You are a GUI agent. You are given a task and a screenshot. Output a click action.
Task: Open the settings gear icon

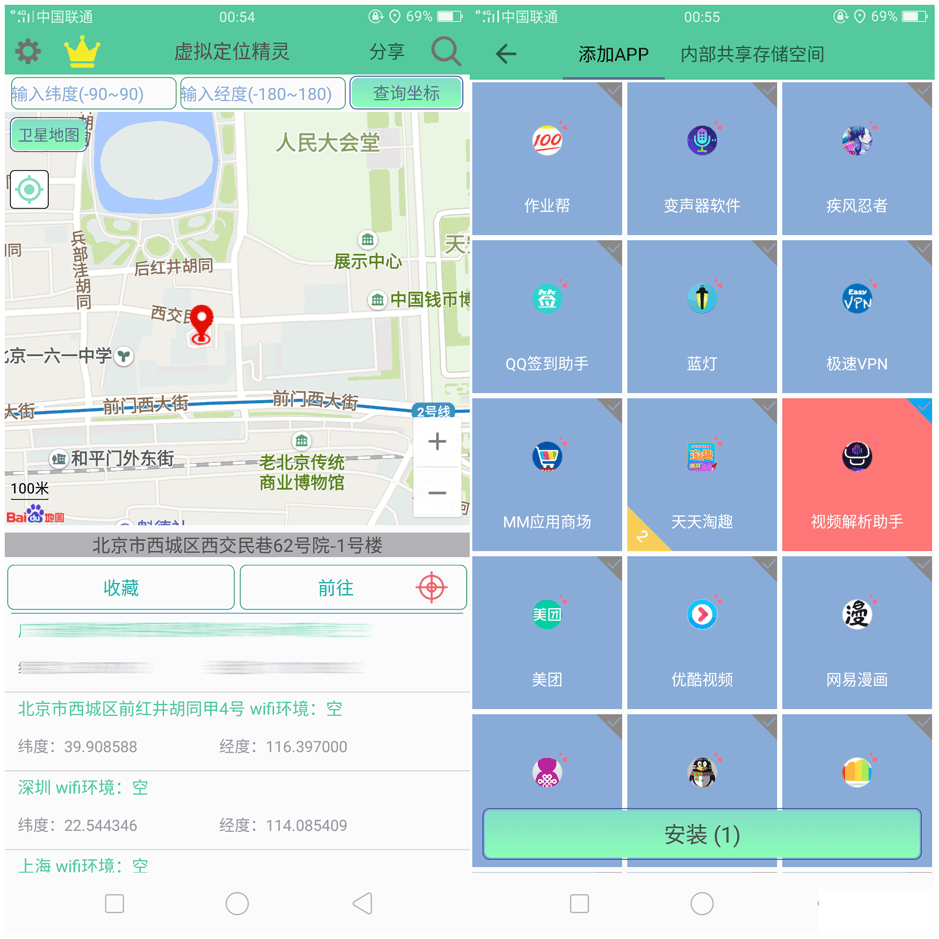pyautogui.click(x=28, y=52)
